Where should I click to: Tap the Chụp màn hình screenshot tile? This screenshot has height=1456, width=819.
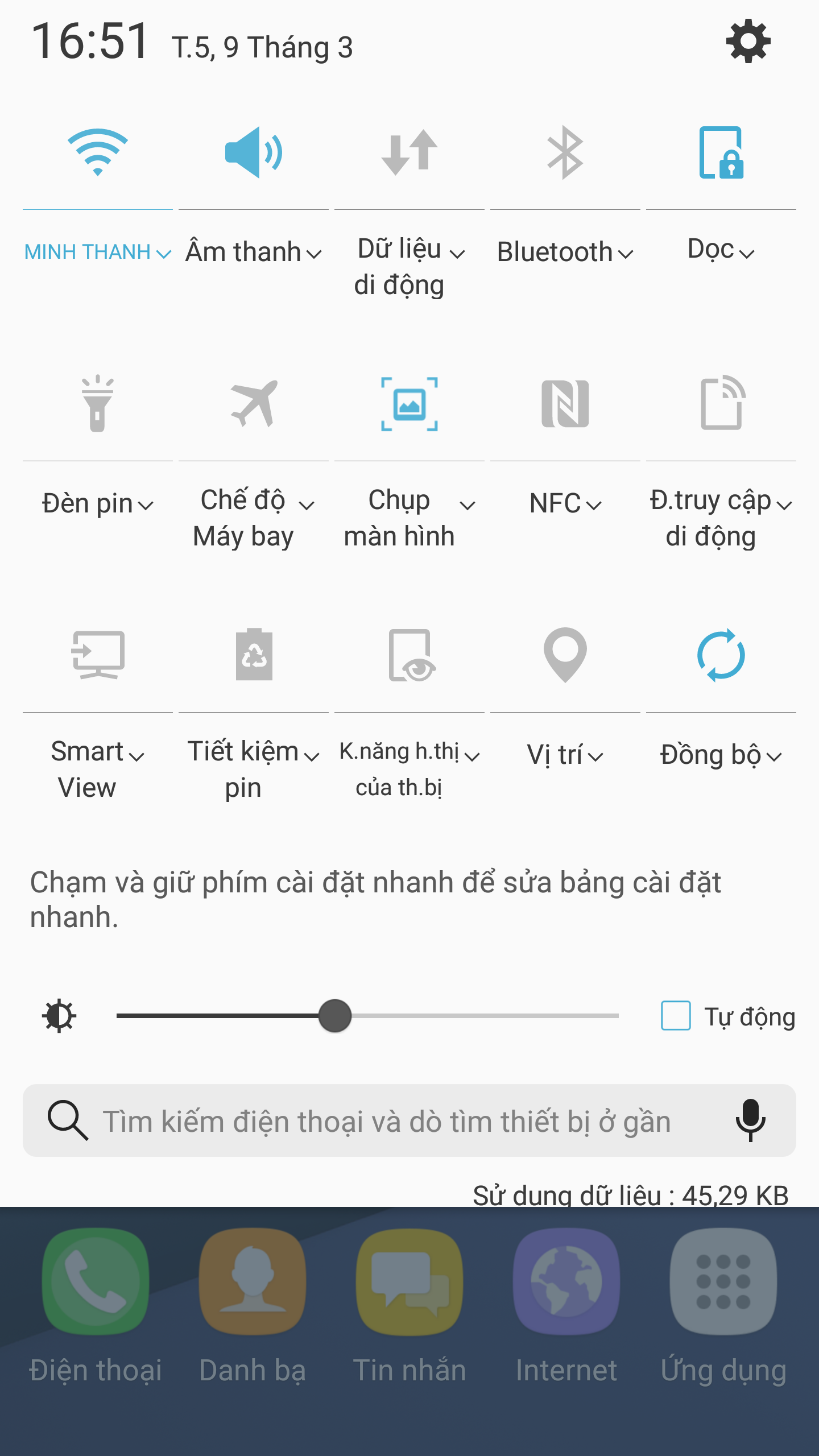[409, 404]
